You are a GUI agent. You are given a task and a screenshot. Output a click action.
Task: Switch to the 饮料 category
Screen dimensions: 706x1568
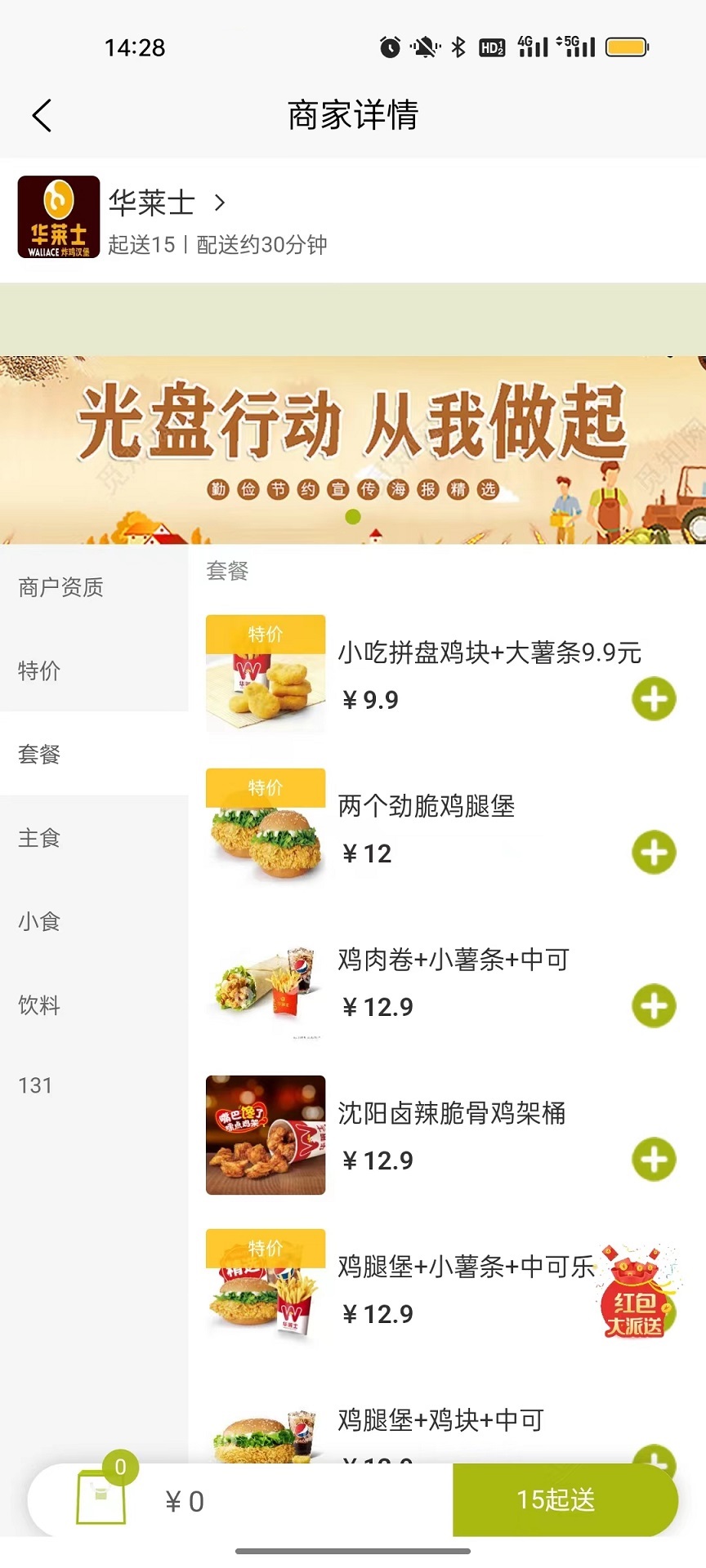point(38,1006)
